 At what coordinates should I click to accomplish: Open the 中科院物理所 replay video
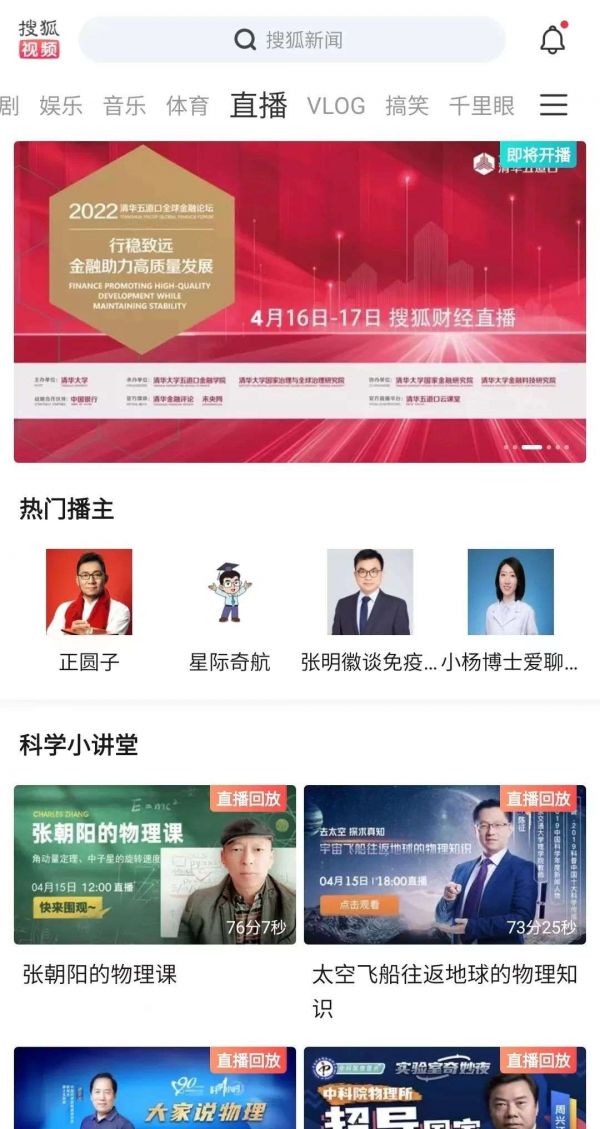445,1088
